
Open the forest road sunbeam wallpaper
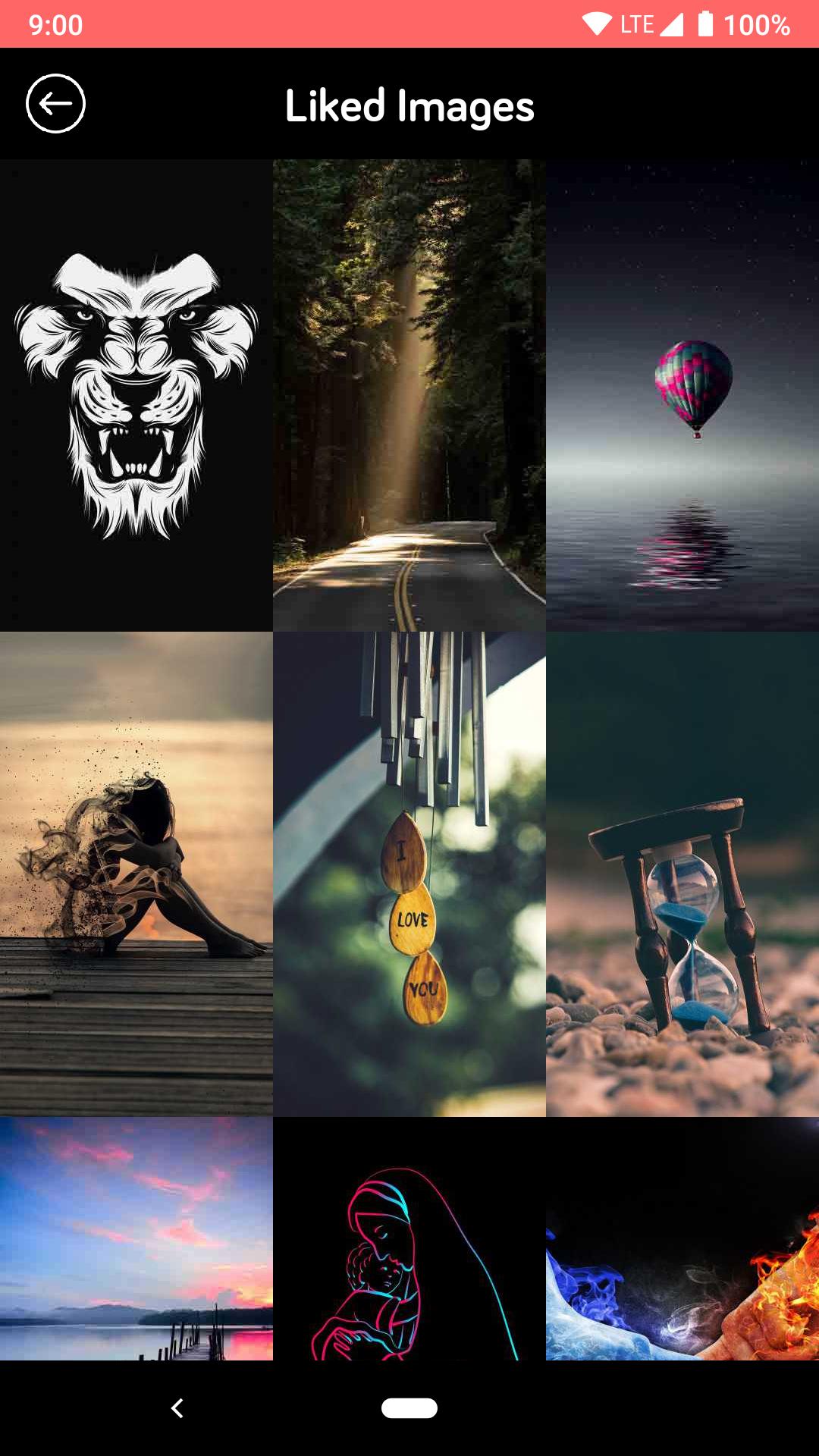coord(409,395)
